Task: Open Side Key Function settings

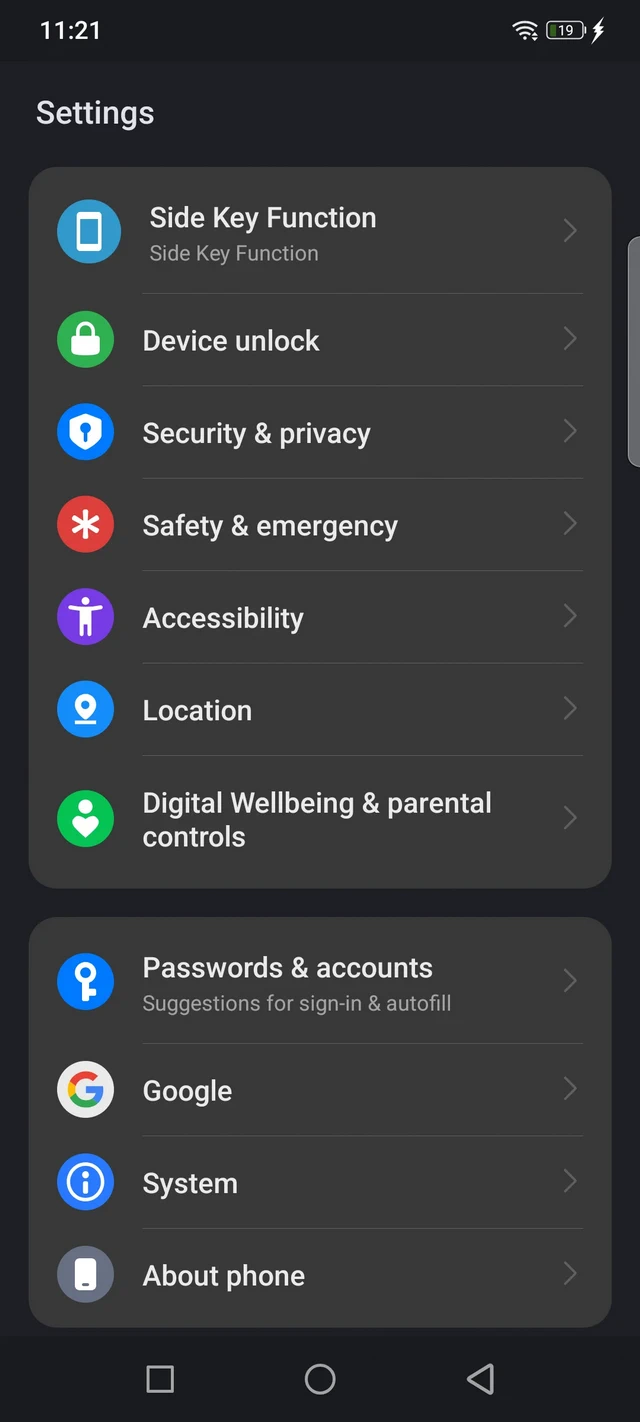Action: point(320,232)
